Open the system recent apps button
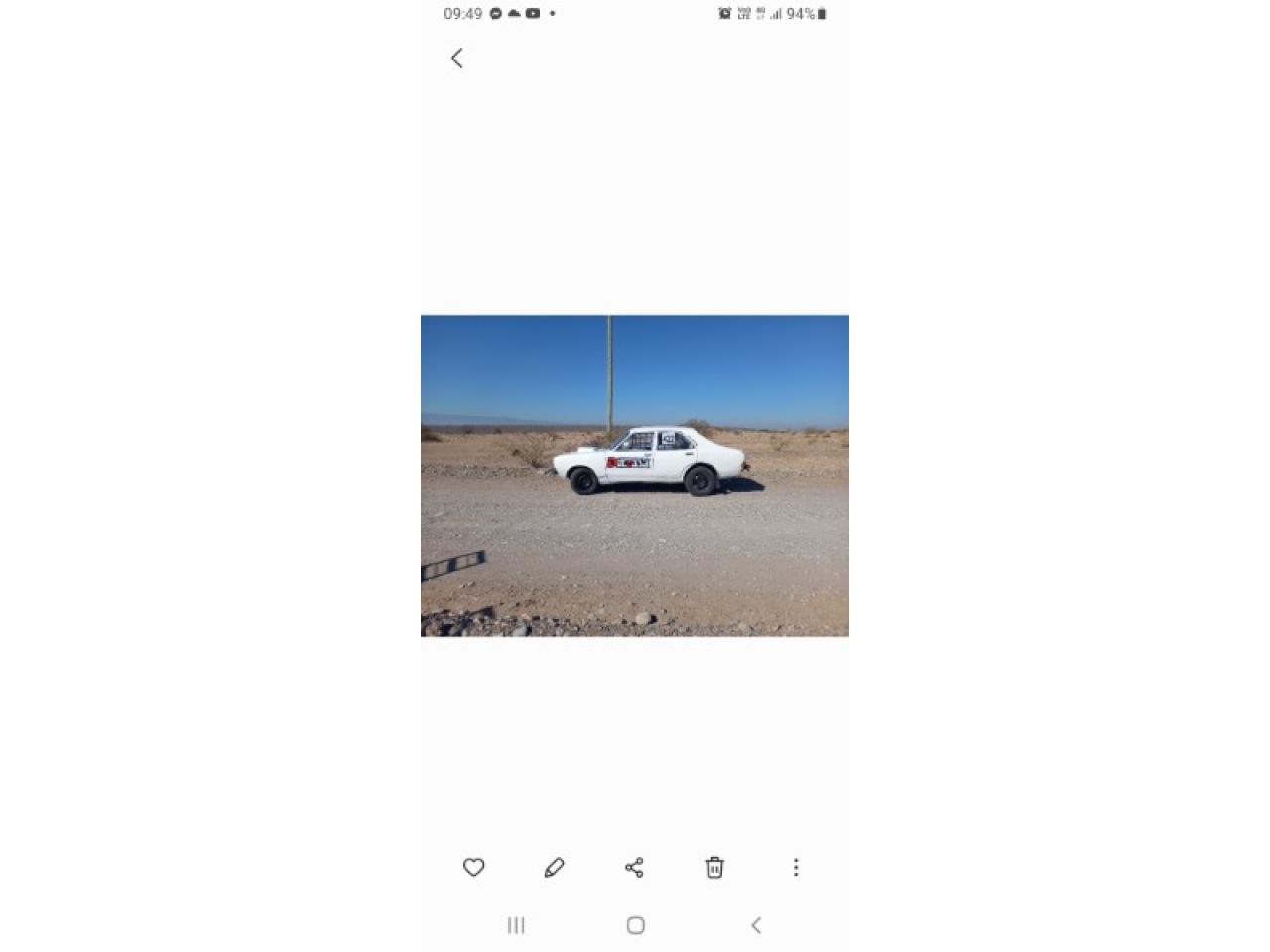This screenshot has width=1270, height=952. click(516, 925)
